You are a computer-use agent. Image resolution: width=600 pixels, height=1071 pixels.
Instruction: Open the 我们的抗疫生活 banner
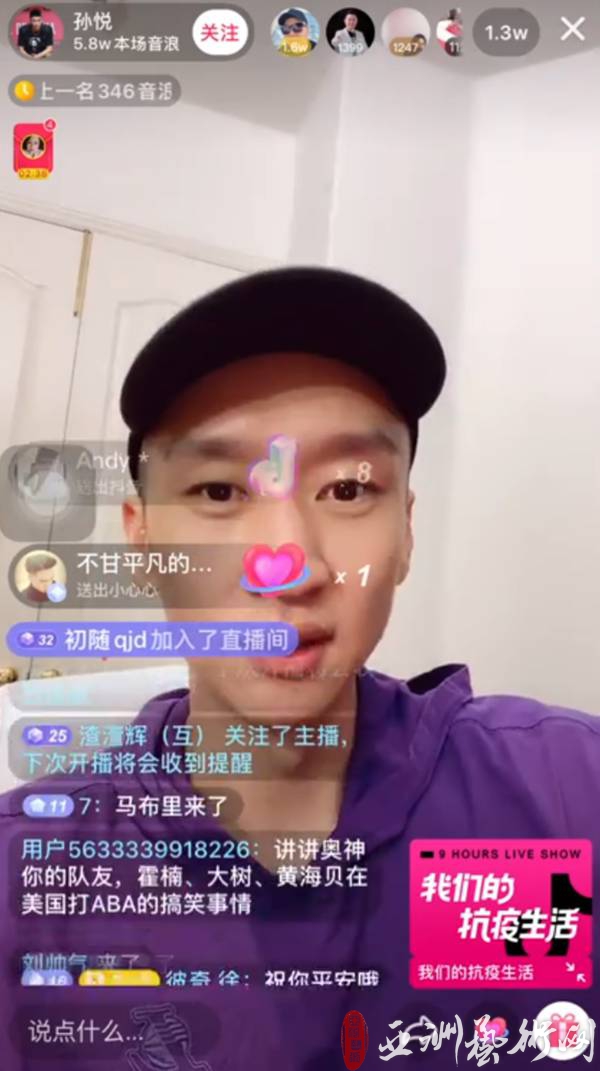tap(500, 913)
